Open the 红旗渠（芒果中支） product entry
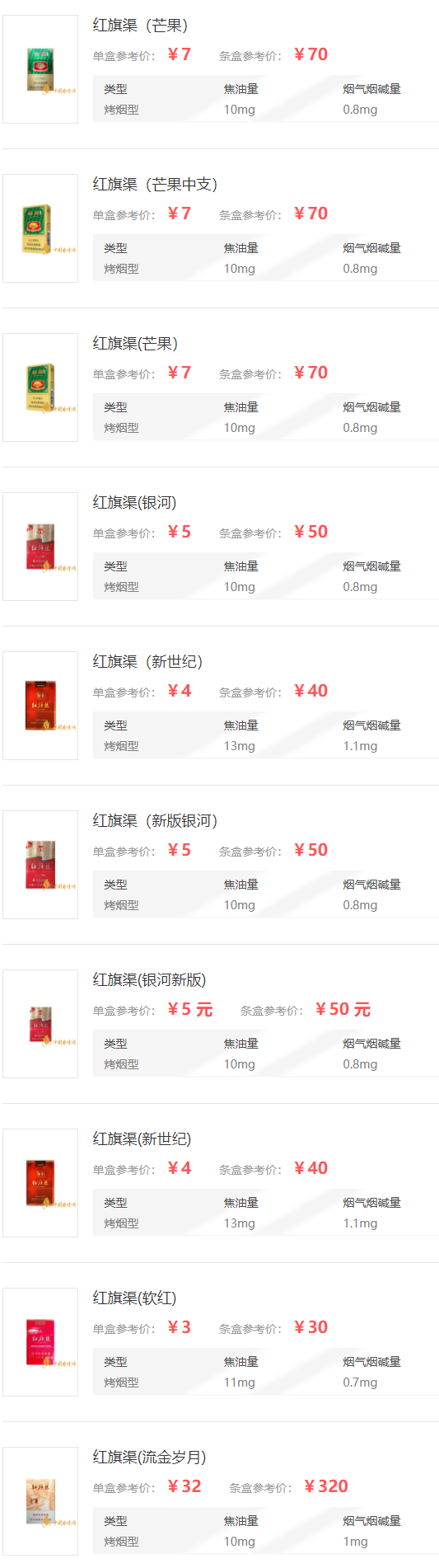Image resolution: width=439 pixels, height=1568 pixels. click(155, 184)
